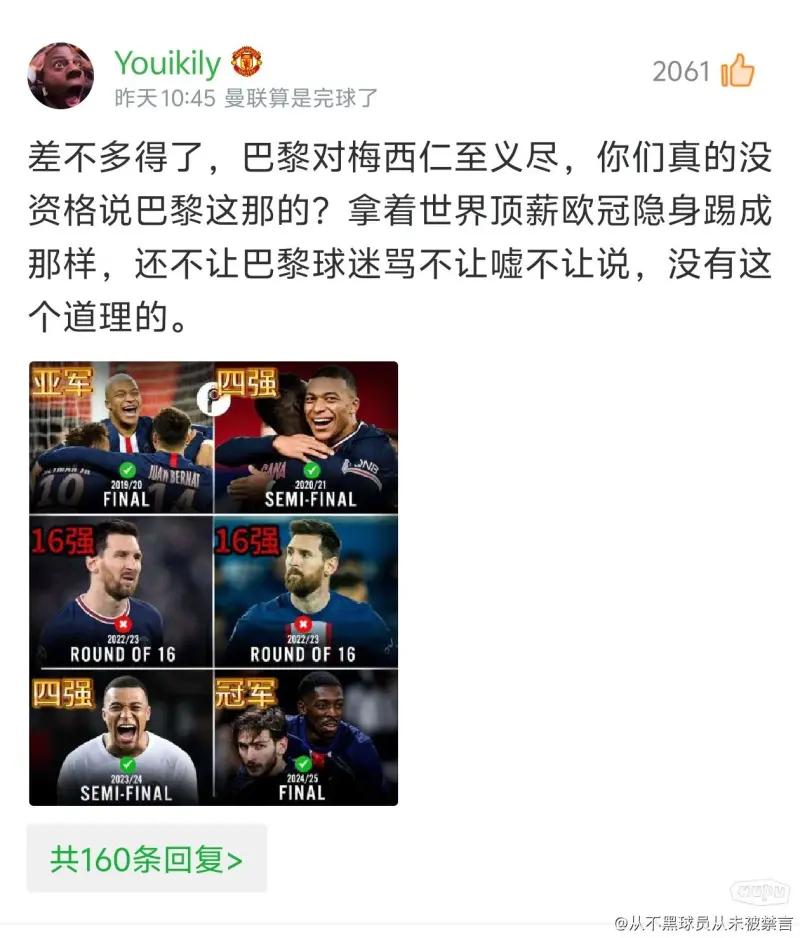Screen dimensions: 800x938
Task: Like Youikily's comment with thumbs-up
Action: coord(737,72)
